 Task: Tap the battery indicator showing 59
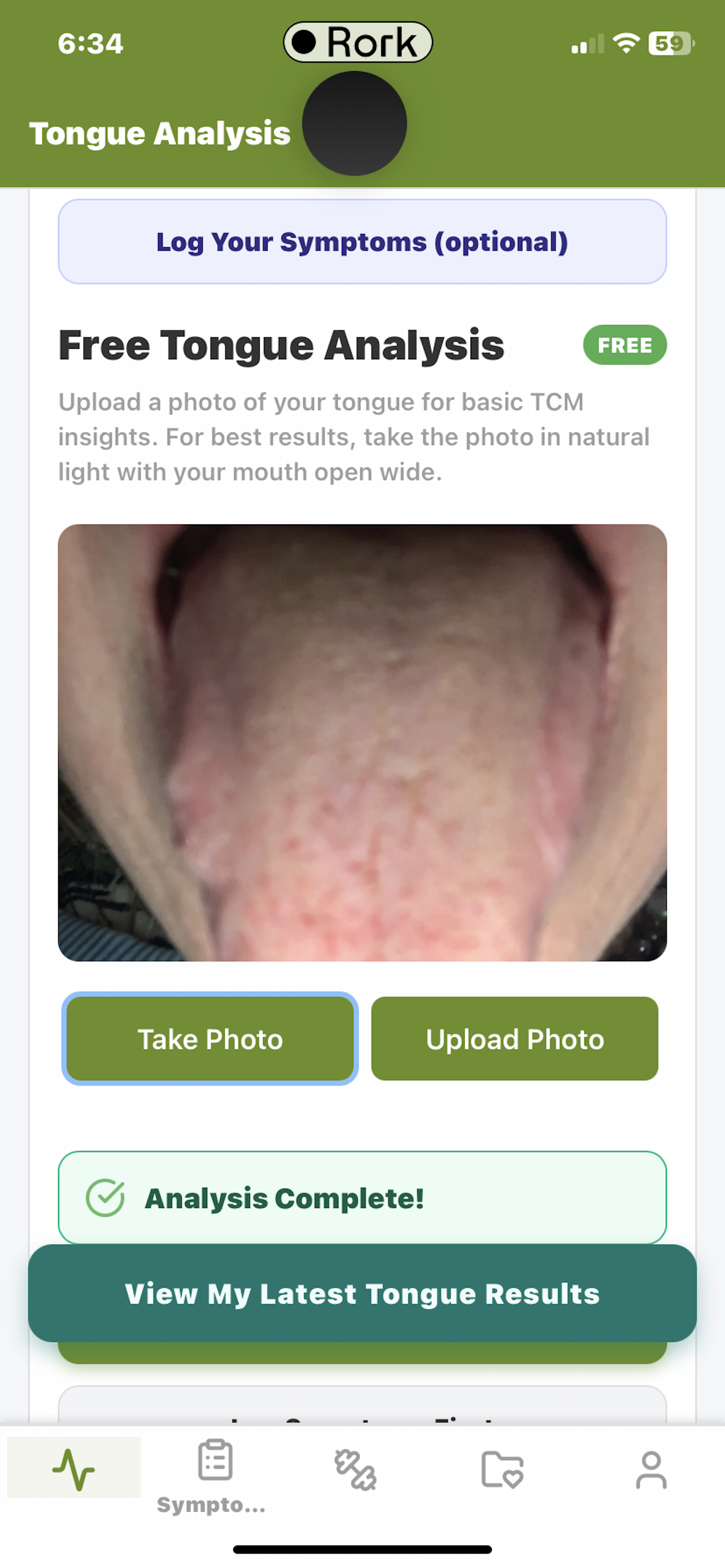point(669,42)
